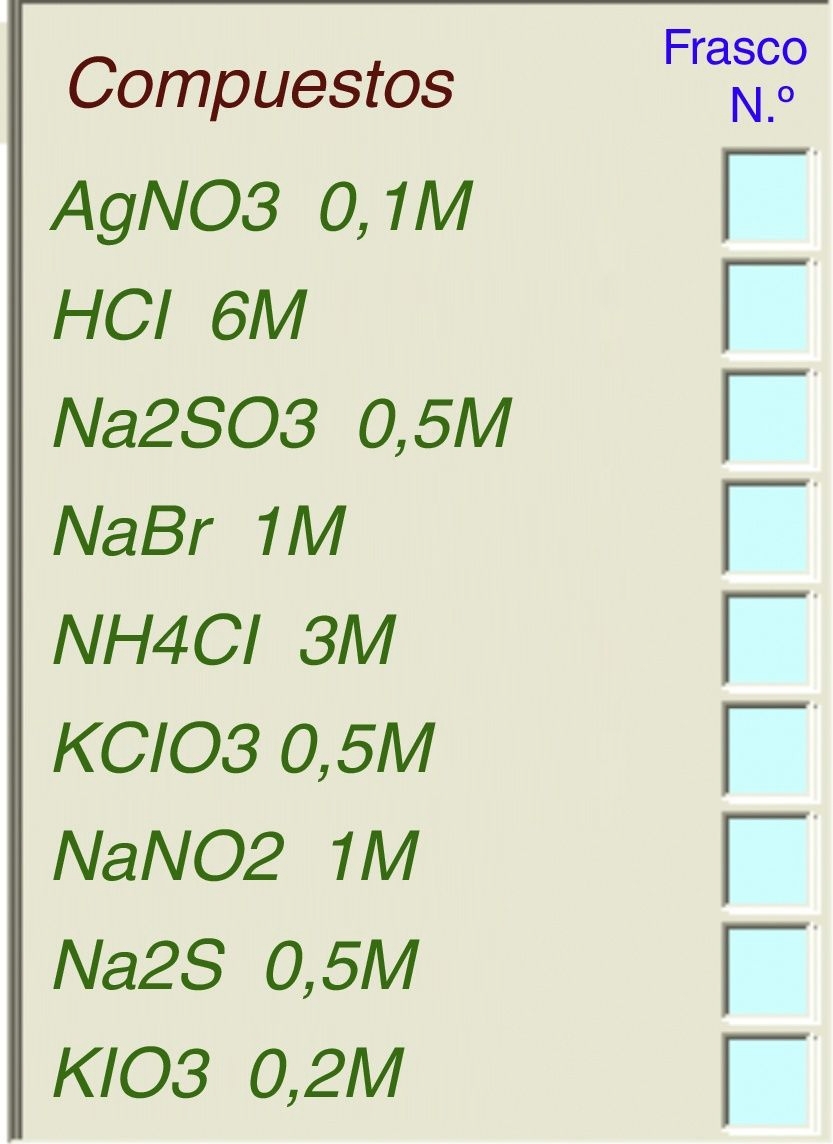This screenshot has width=833, height=1144.
Task: Select the NaNO2 1M flask number field
Action: pyautogui.click(x=766, y=861)
